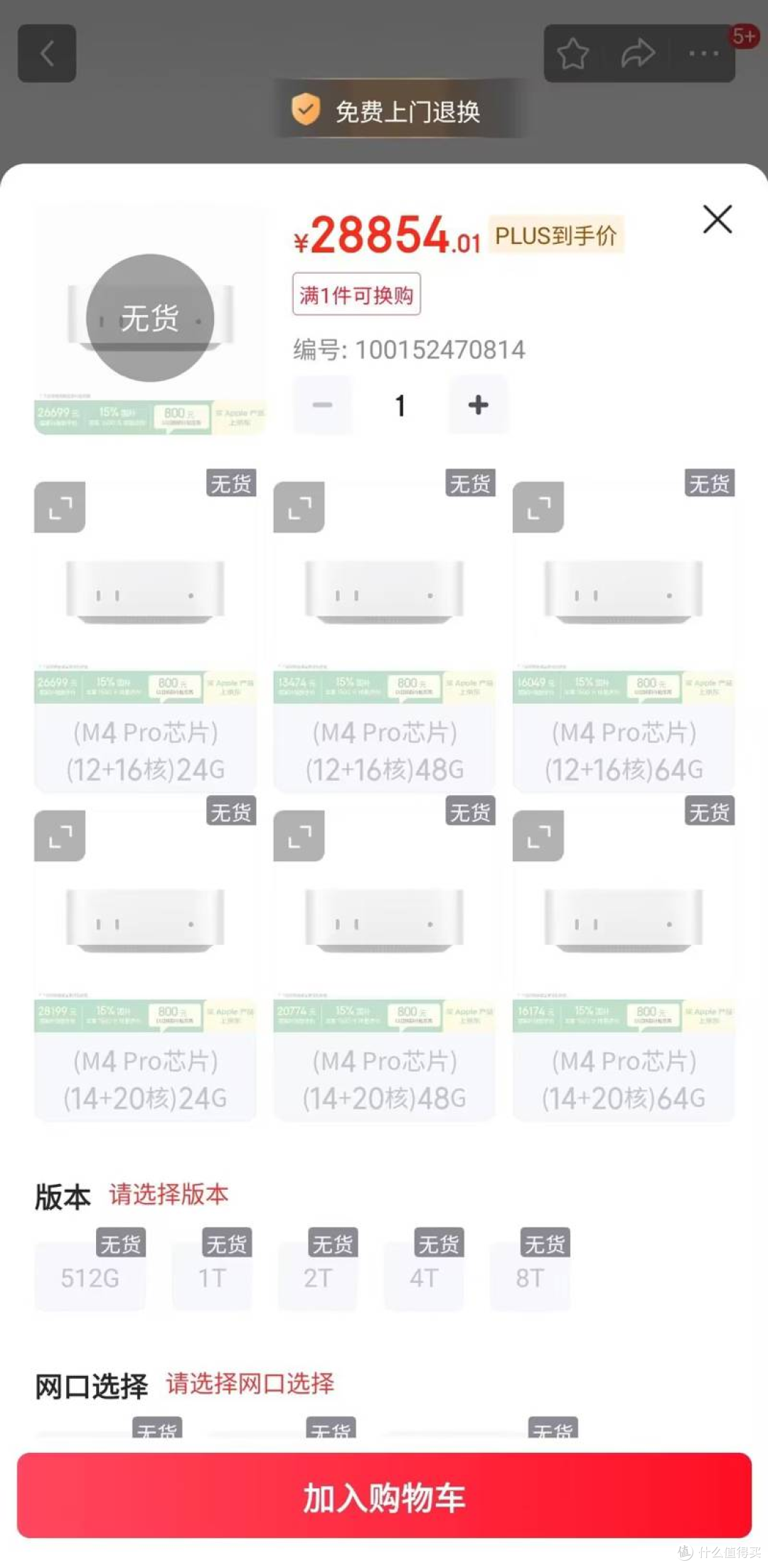Enlarge the (12+16核)24G image via expand icon
Viewport: 768px width, 1568px height.
click(60, 507)
